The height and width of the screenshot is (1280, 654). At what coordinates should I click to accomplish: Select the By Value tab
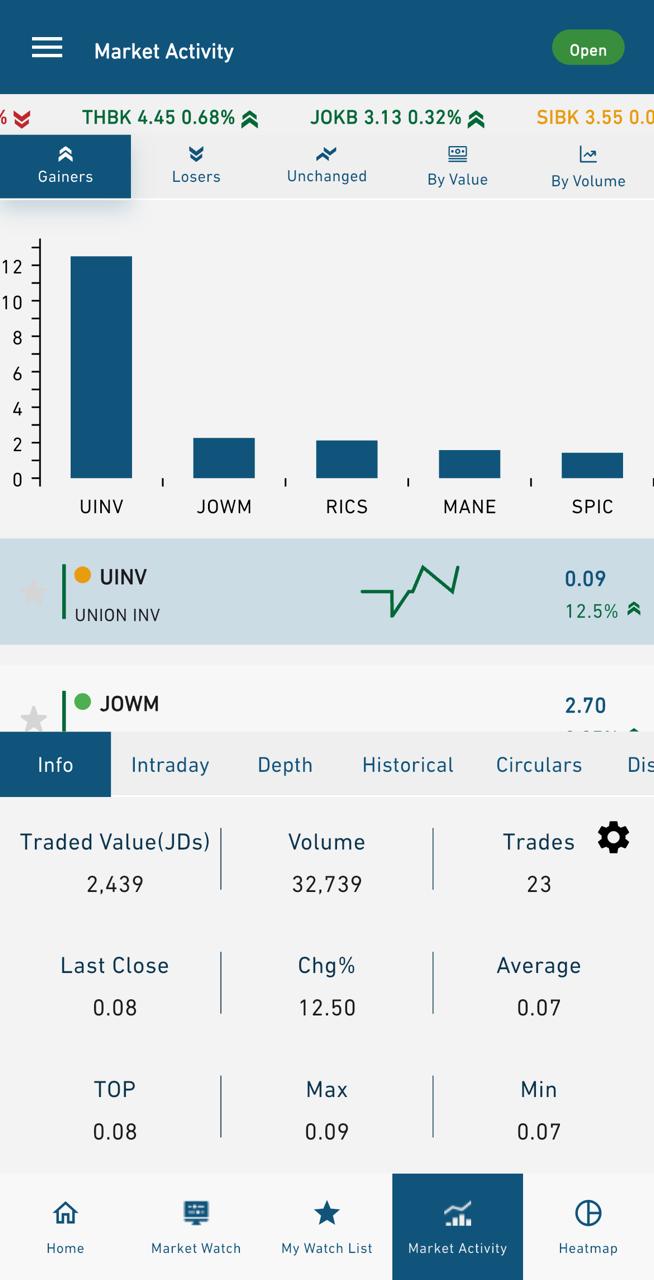tap(457, 165)
